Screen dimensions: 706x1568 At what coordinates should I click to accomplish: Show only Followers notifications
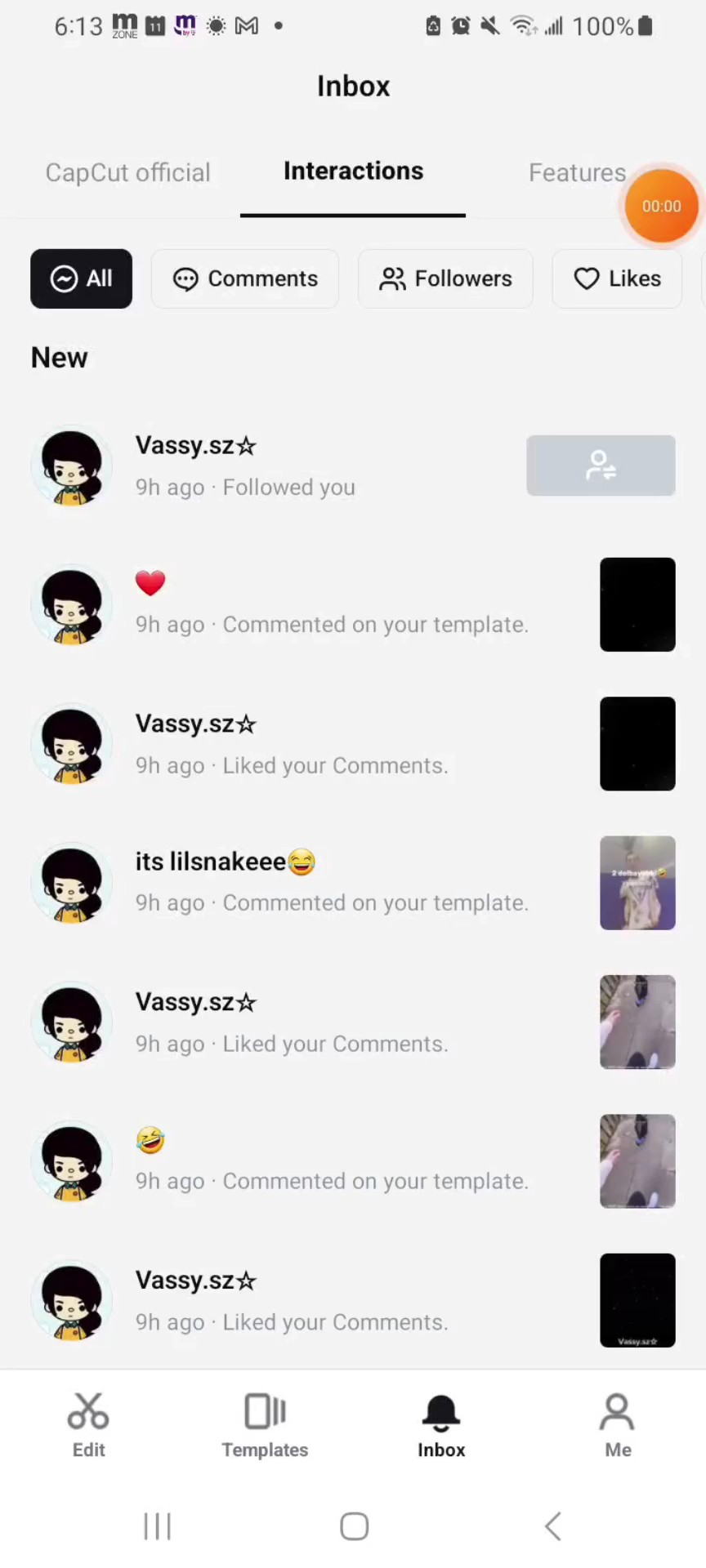coord(445,278)
